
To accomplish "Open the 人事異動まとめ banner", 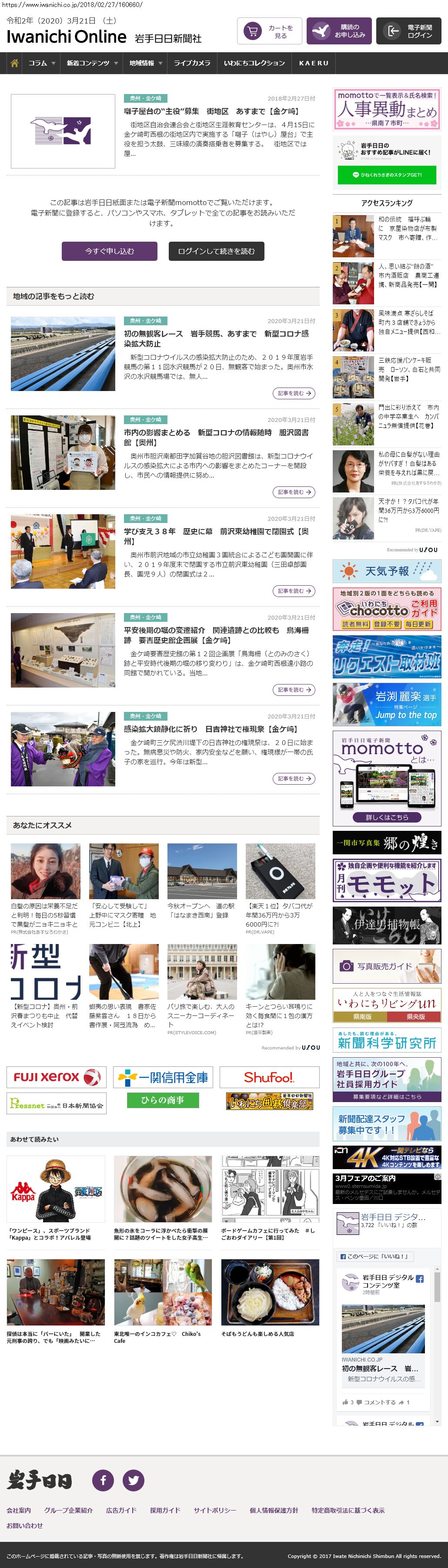I will pos(387,109).
